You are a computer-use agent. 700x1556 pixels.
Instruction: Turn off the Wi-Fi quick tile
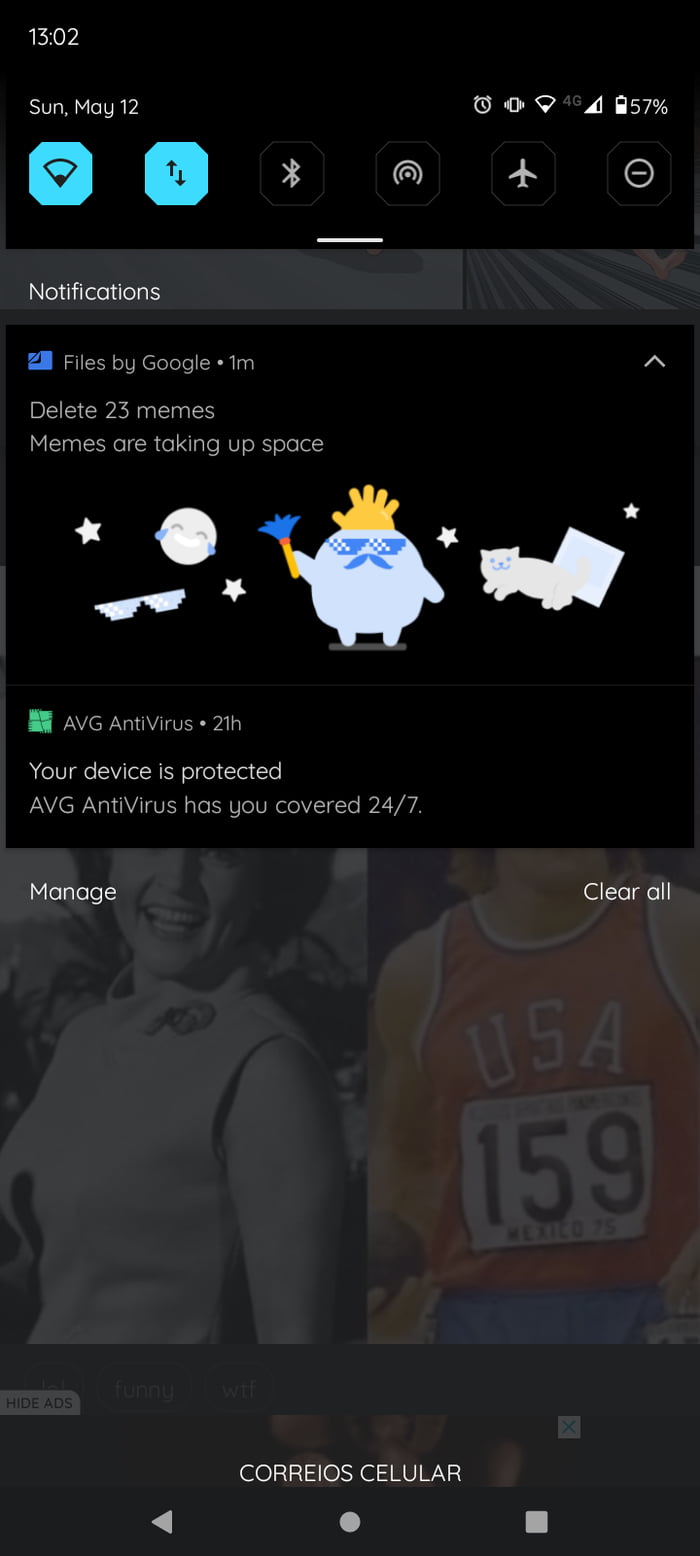[x=61, y=174]
